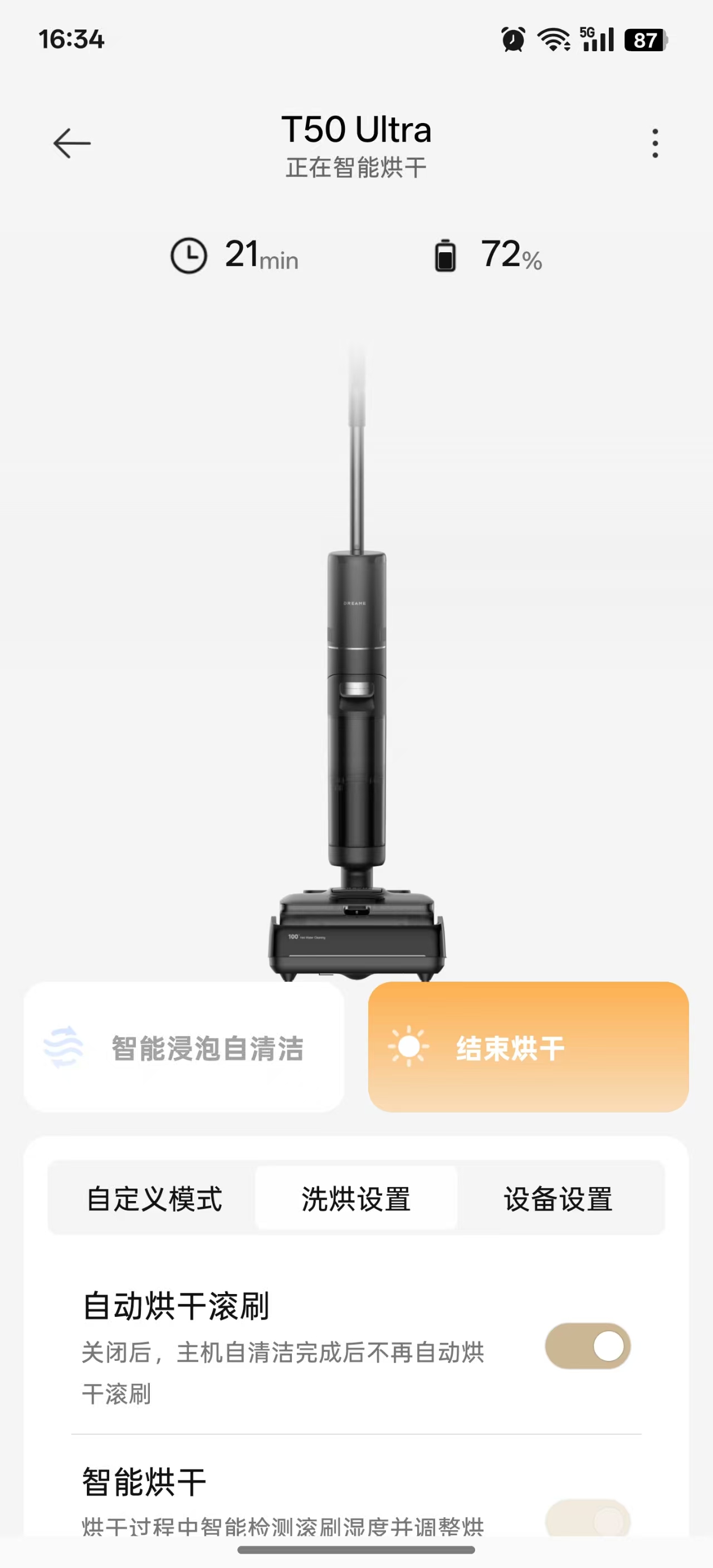
Task: Open the 设备设置 tab
Action: (558, 1198)
